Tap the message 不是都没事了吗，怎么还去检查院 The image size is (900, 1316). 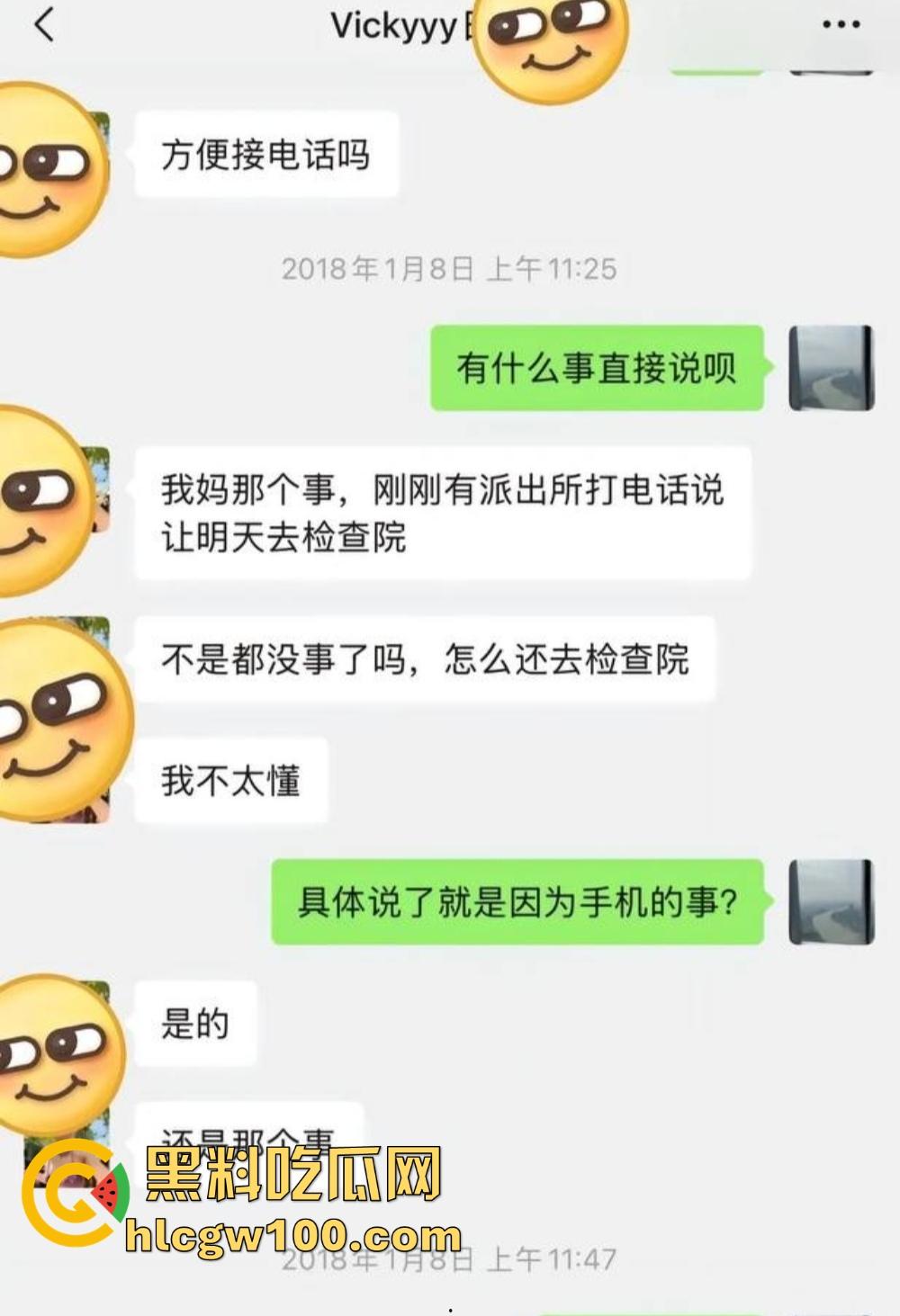[x=430, y=659]
